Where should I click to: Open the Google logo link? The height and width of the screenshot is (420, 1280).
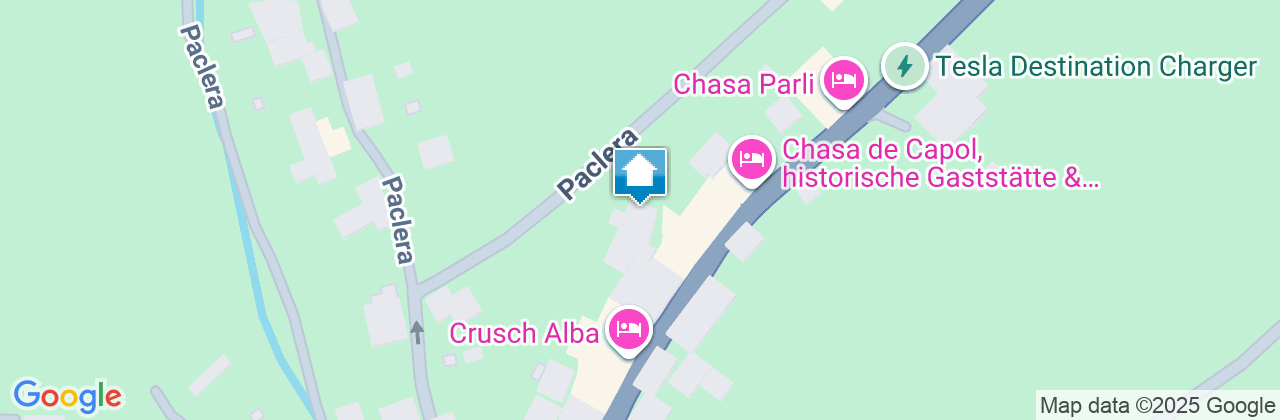click(67, 396)
